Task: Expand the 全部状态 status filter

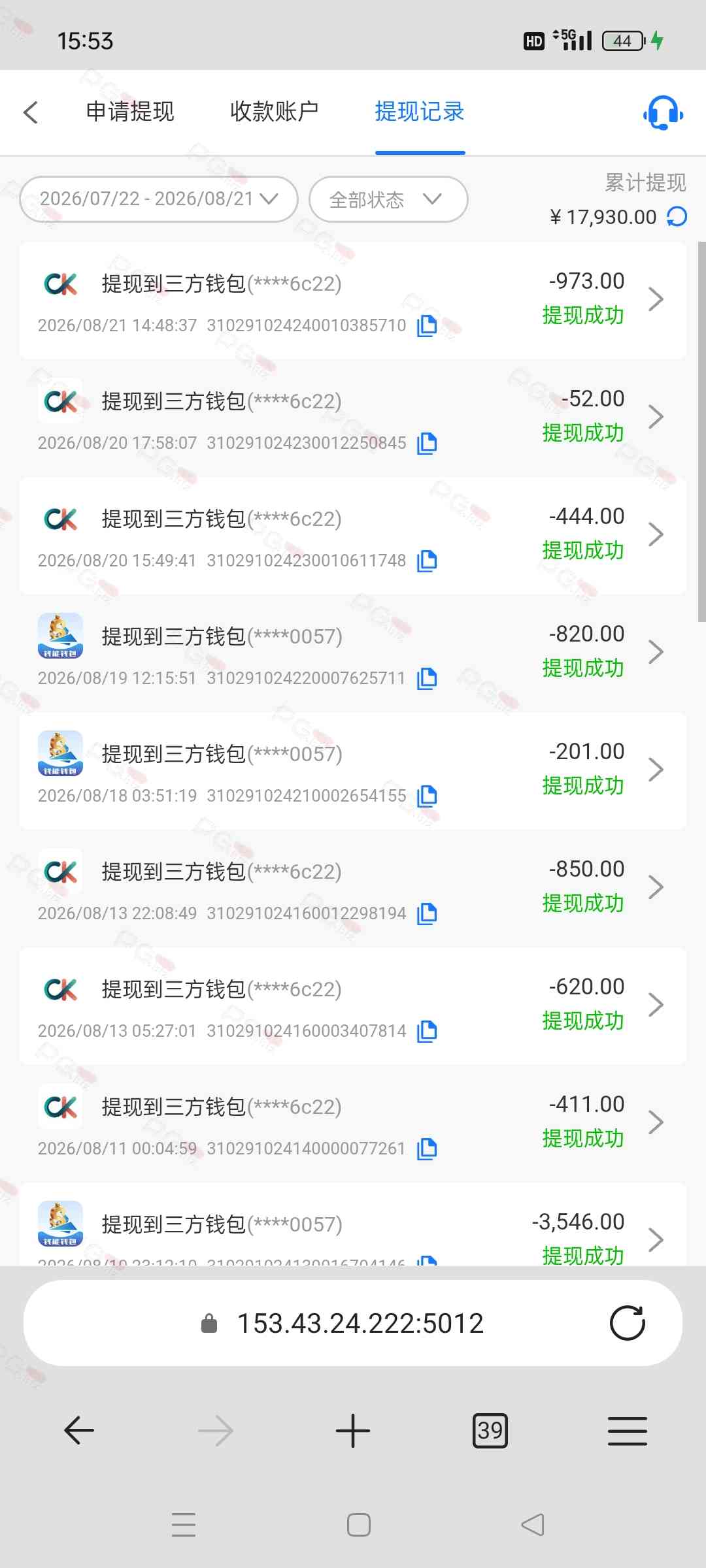Action: [x=388, y=199]
